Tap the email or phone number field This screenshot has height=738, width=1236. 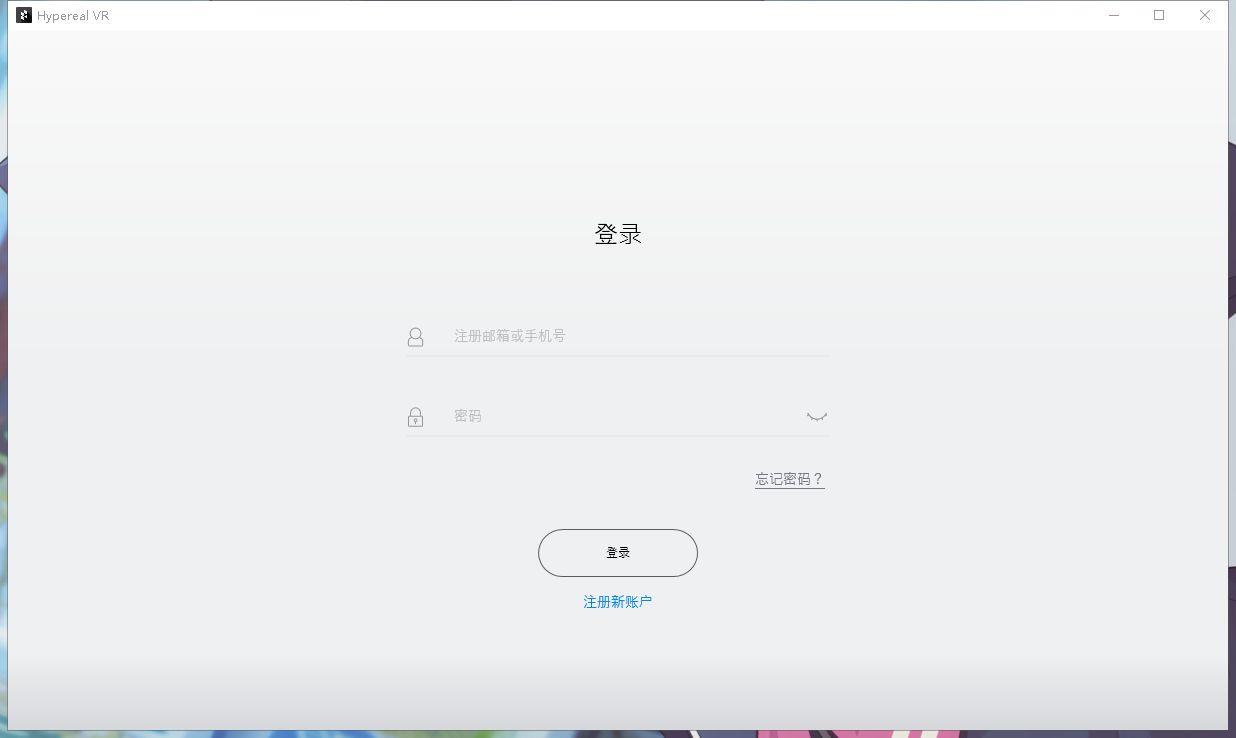tap(618, 336)
